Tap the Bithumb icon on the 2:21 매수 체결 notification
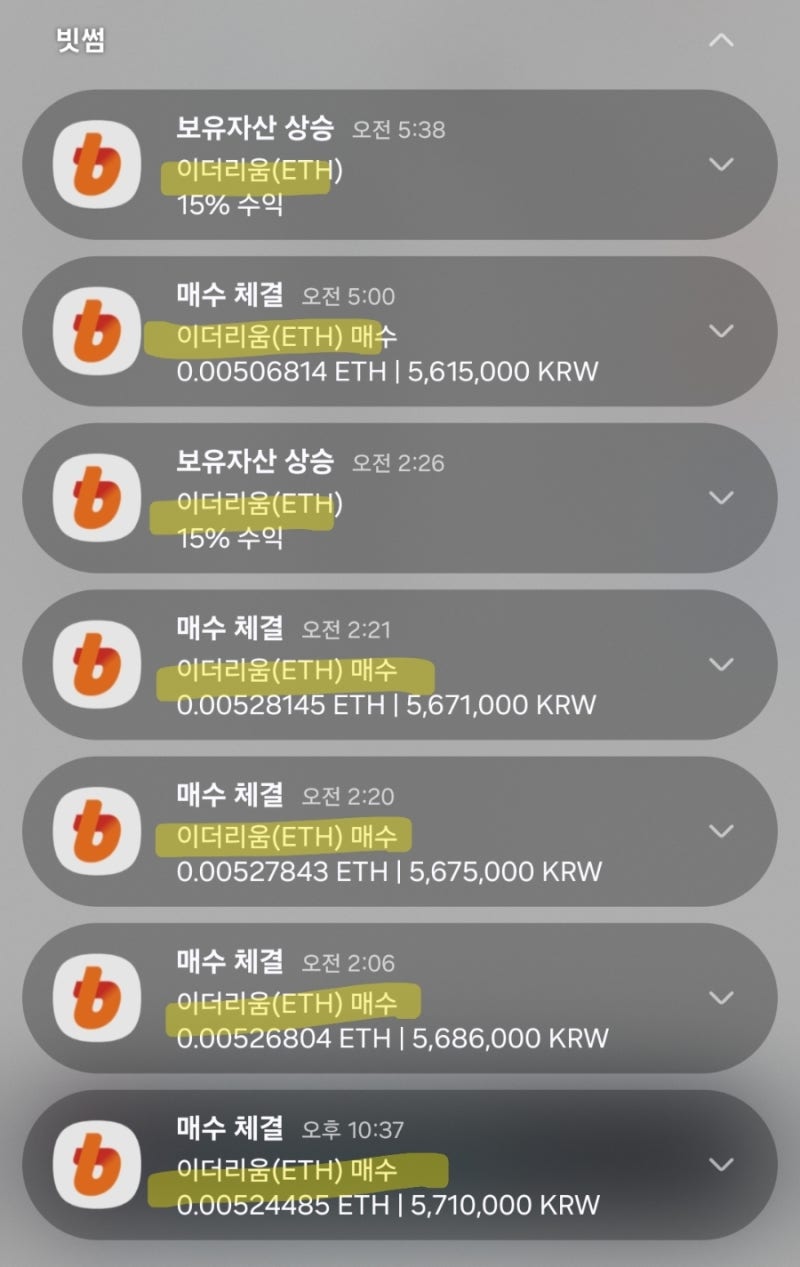Screen dimensions: 800x1267 97,665
